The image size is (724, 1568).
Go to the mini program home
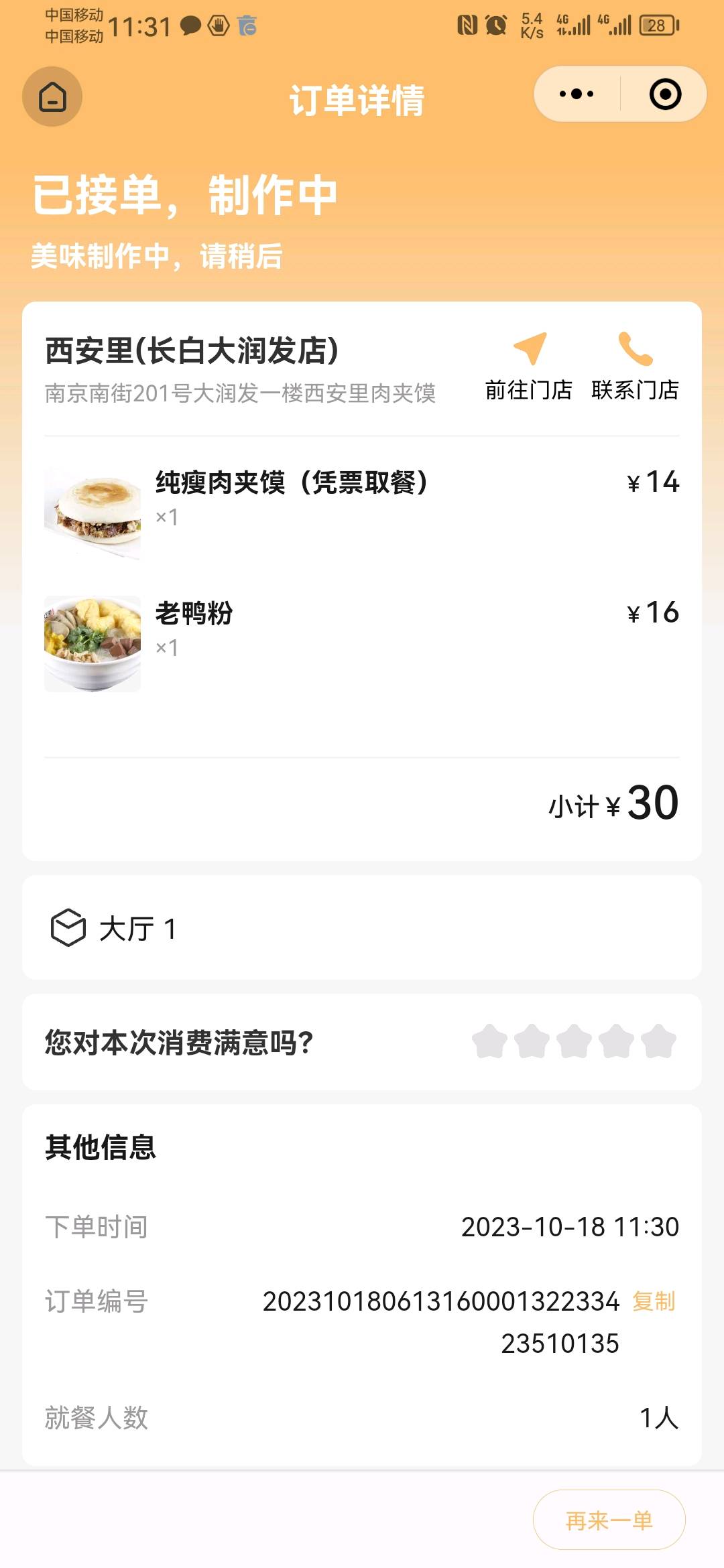coord(52,96)
